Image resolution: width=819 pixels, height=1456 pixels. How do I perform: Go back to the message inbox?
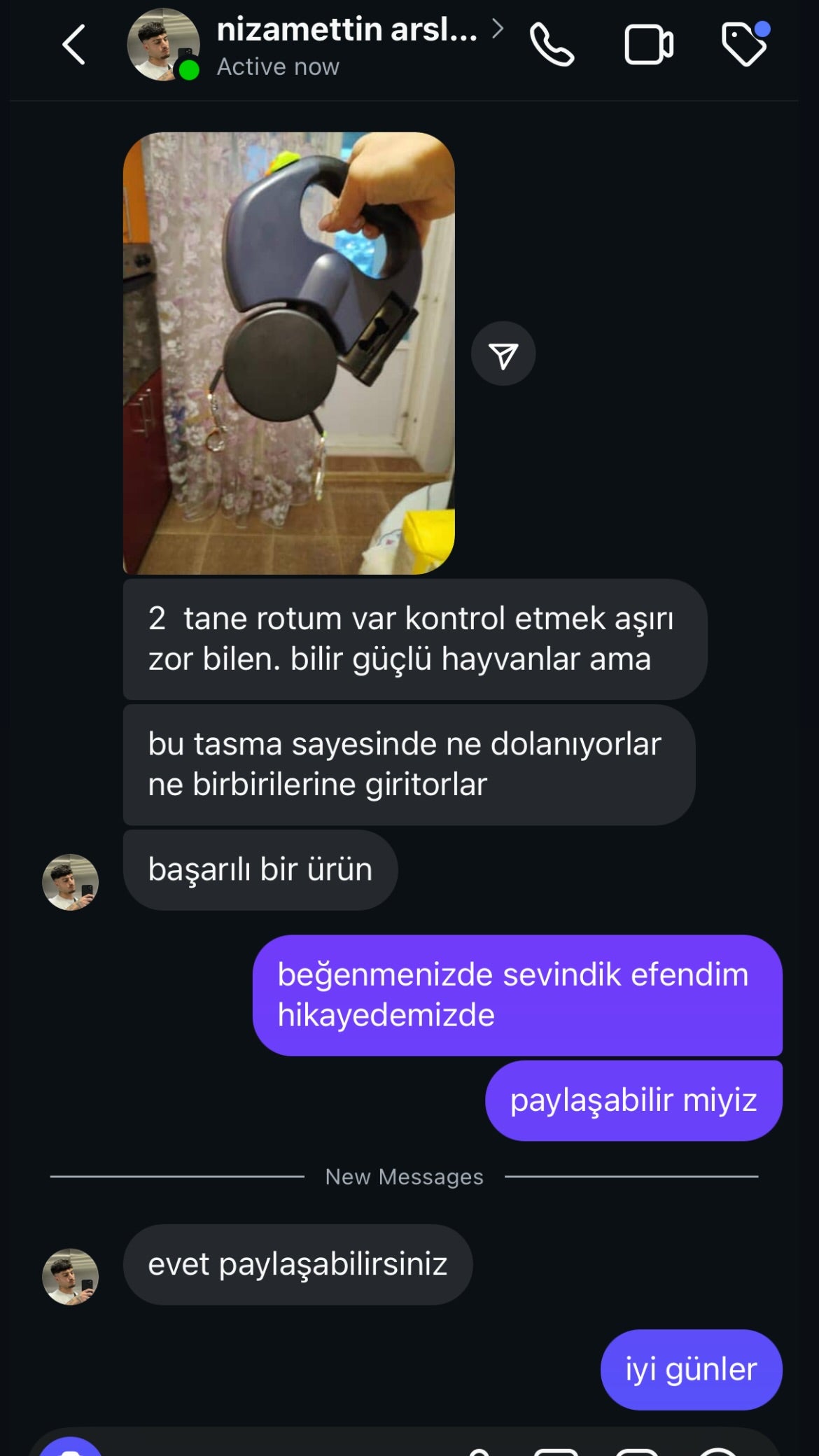74,45
